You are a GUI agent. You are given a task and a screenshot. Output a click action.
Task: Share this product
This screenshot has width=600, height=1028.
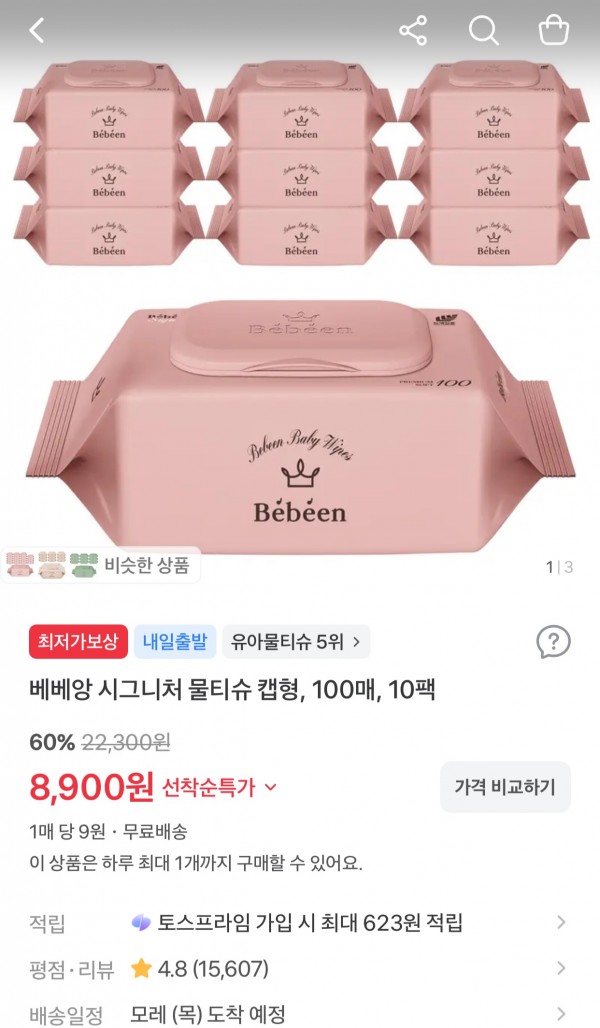(413, 30)
